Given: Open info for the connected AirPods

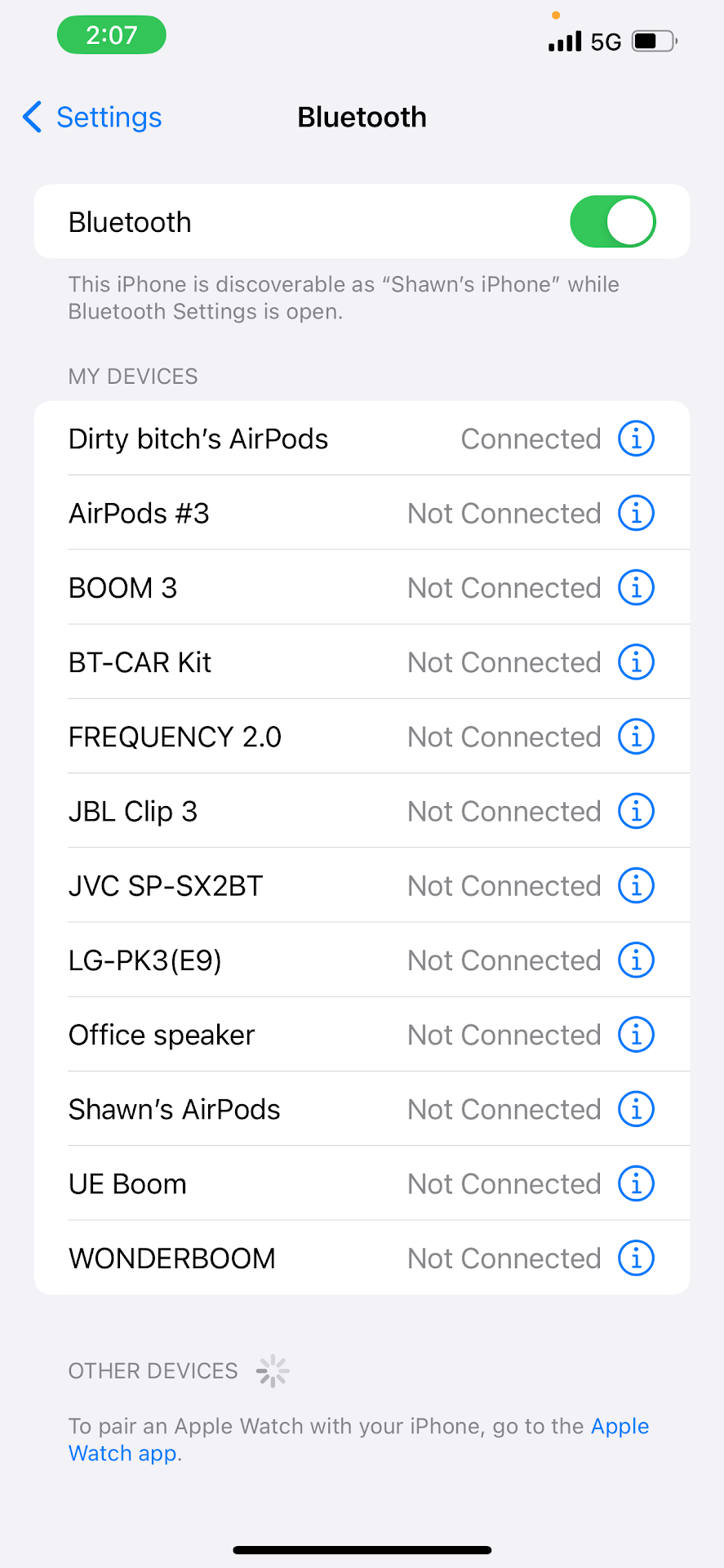Looking at the screenshot, I should pyautogui.click(x=636, y=439).
